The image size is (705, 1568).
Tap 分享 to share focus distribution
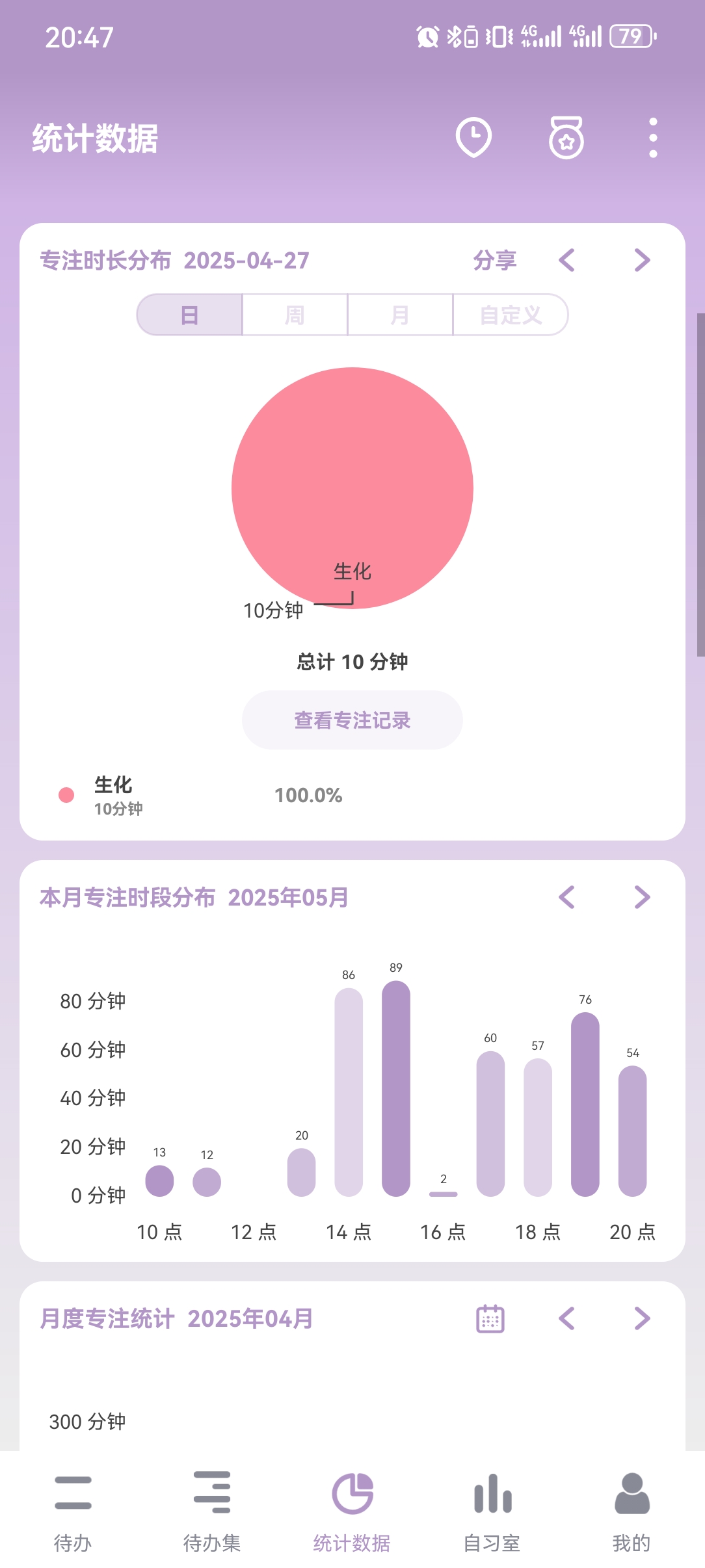click(x=495, y=261)
